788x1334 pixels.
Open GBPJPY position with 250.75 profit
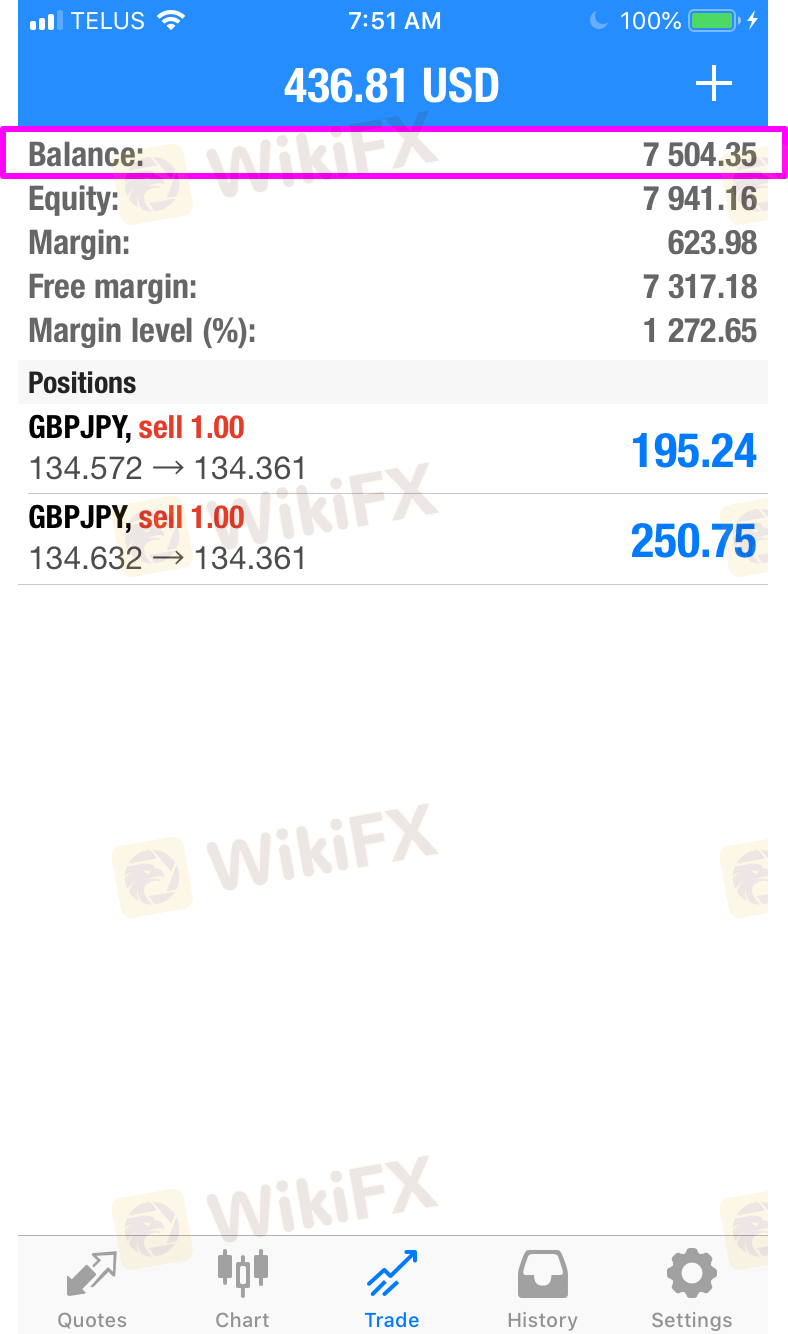click(x=393, y=539)
